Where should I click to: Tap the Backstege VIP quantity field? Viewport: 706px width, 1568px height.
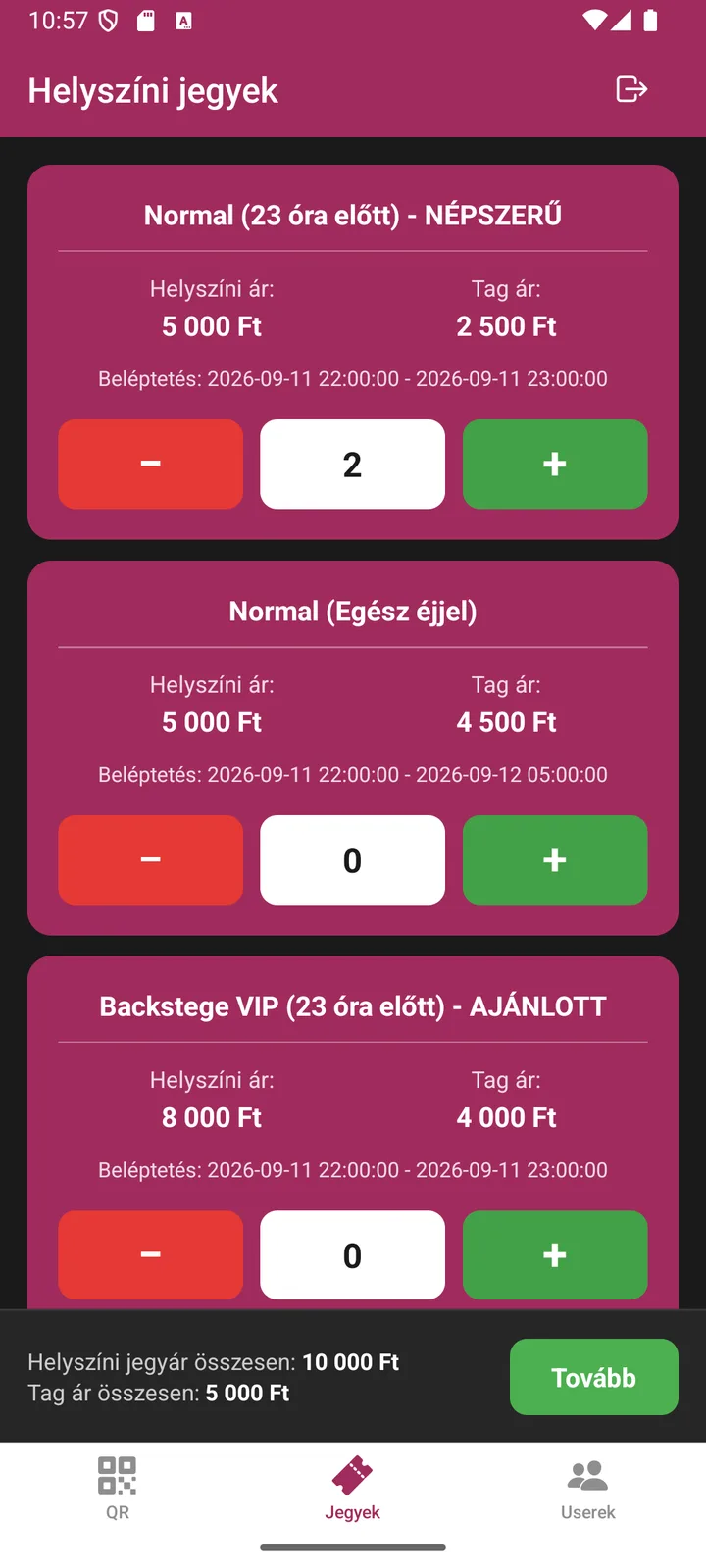[353, 1255]
